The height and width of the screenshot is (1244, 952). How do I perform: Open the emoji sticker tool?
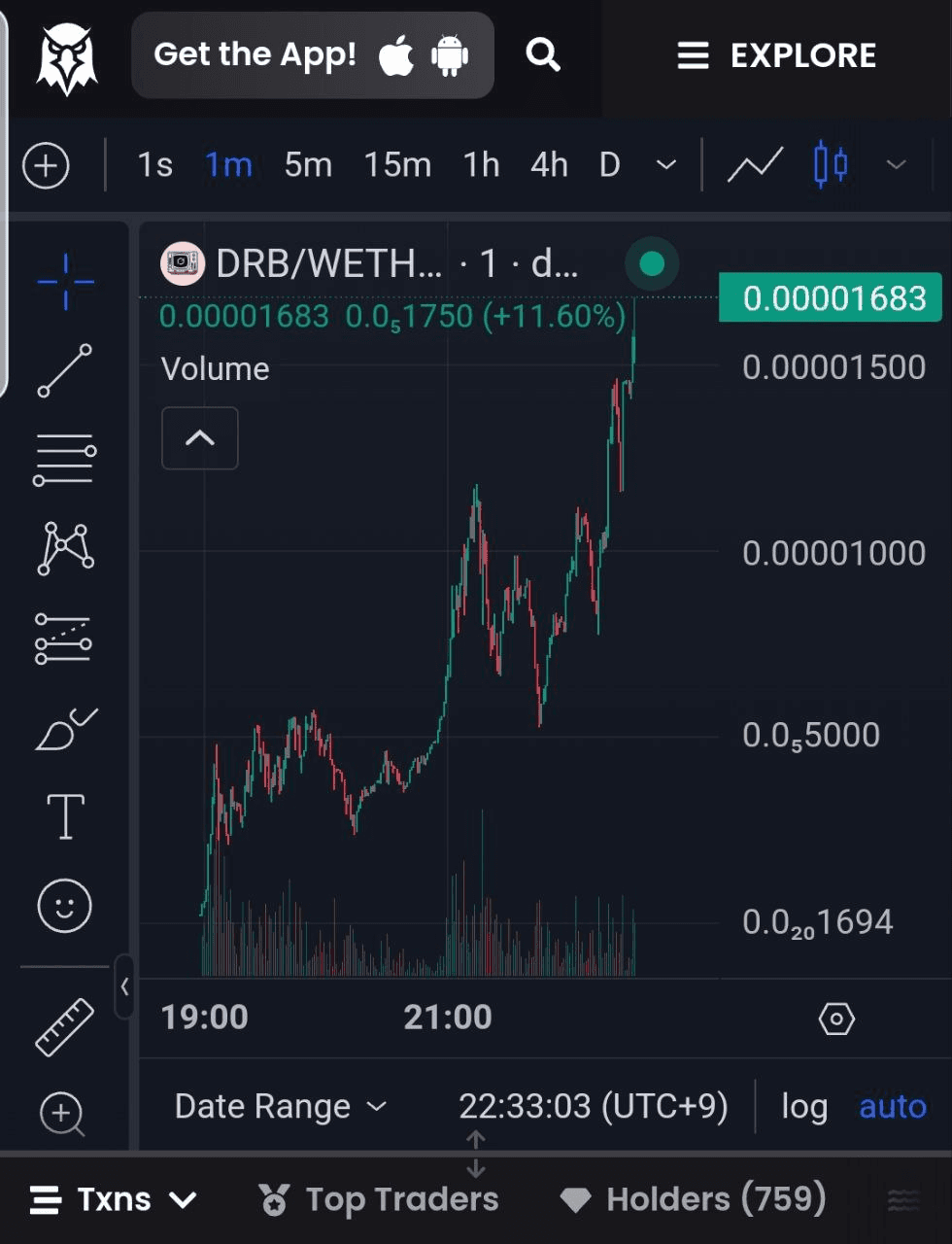coord(65,907)
